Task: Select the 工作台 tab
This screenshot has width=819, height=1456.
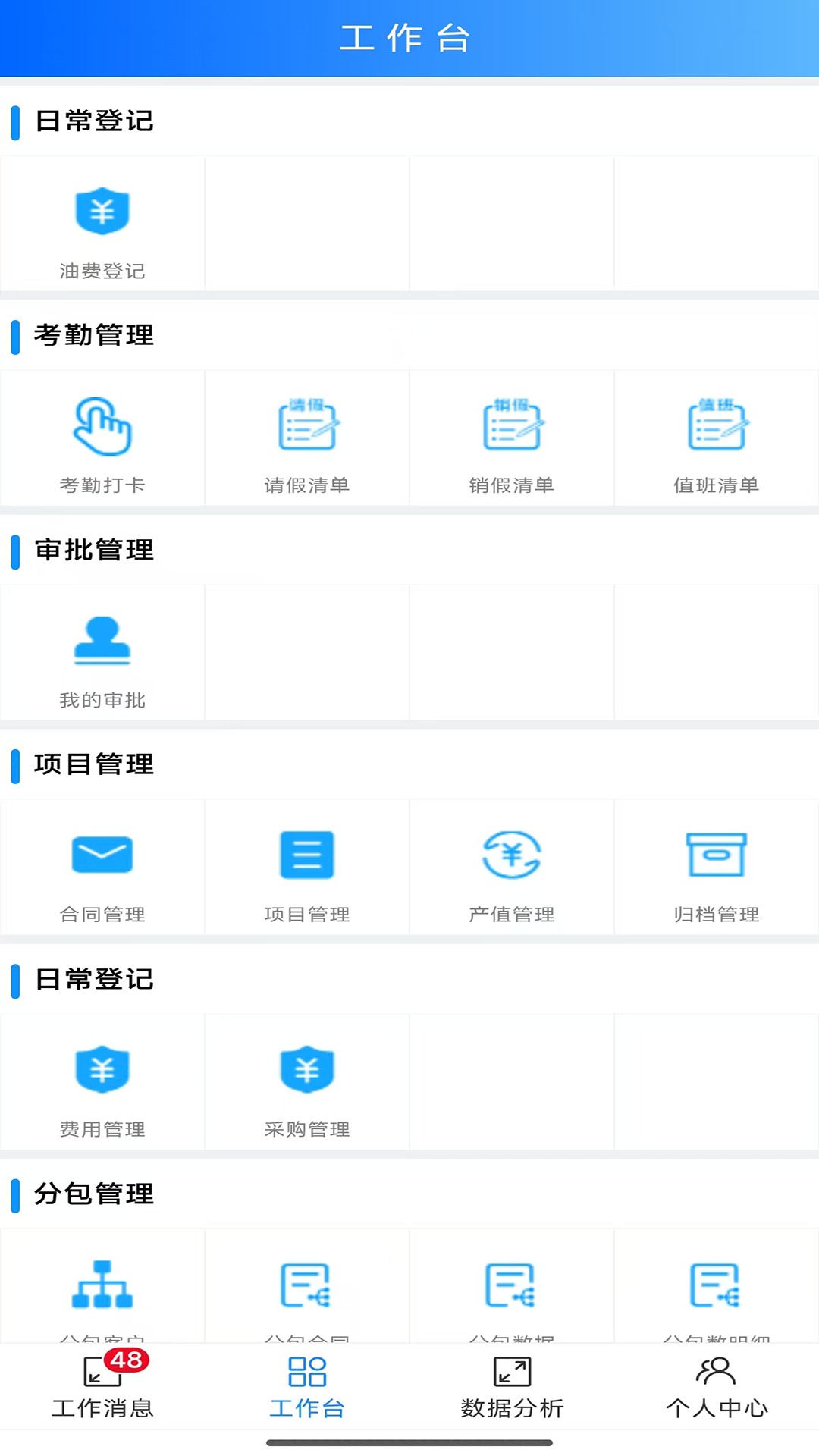Action: (307, 1388)
